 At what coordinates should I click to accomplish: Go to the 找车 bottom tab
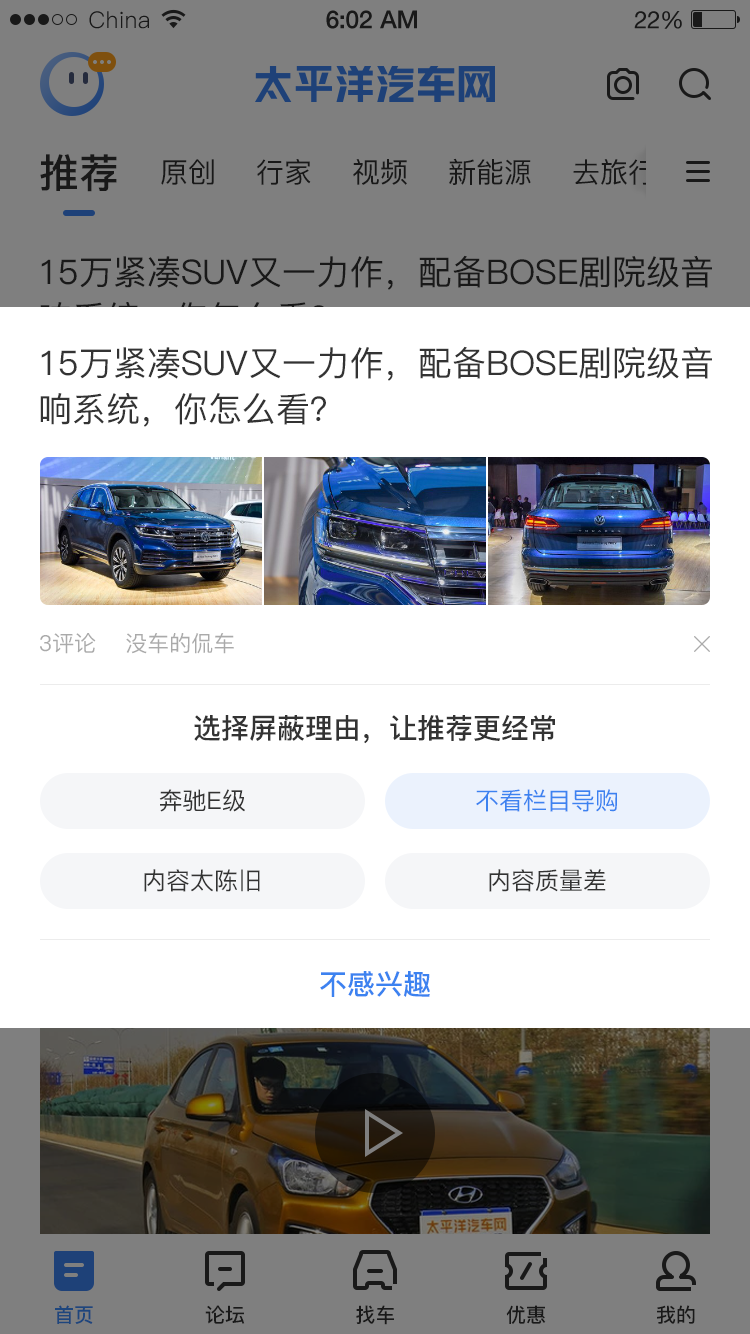(x=375, y=1287)
